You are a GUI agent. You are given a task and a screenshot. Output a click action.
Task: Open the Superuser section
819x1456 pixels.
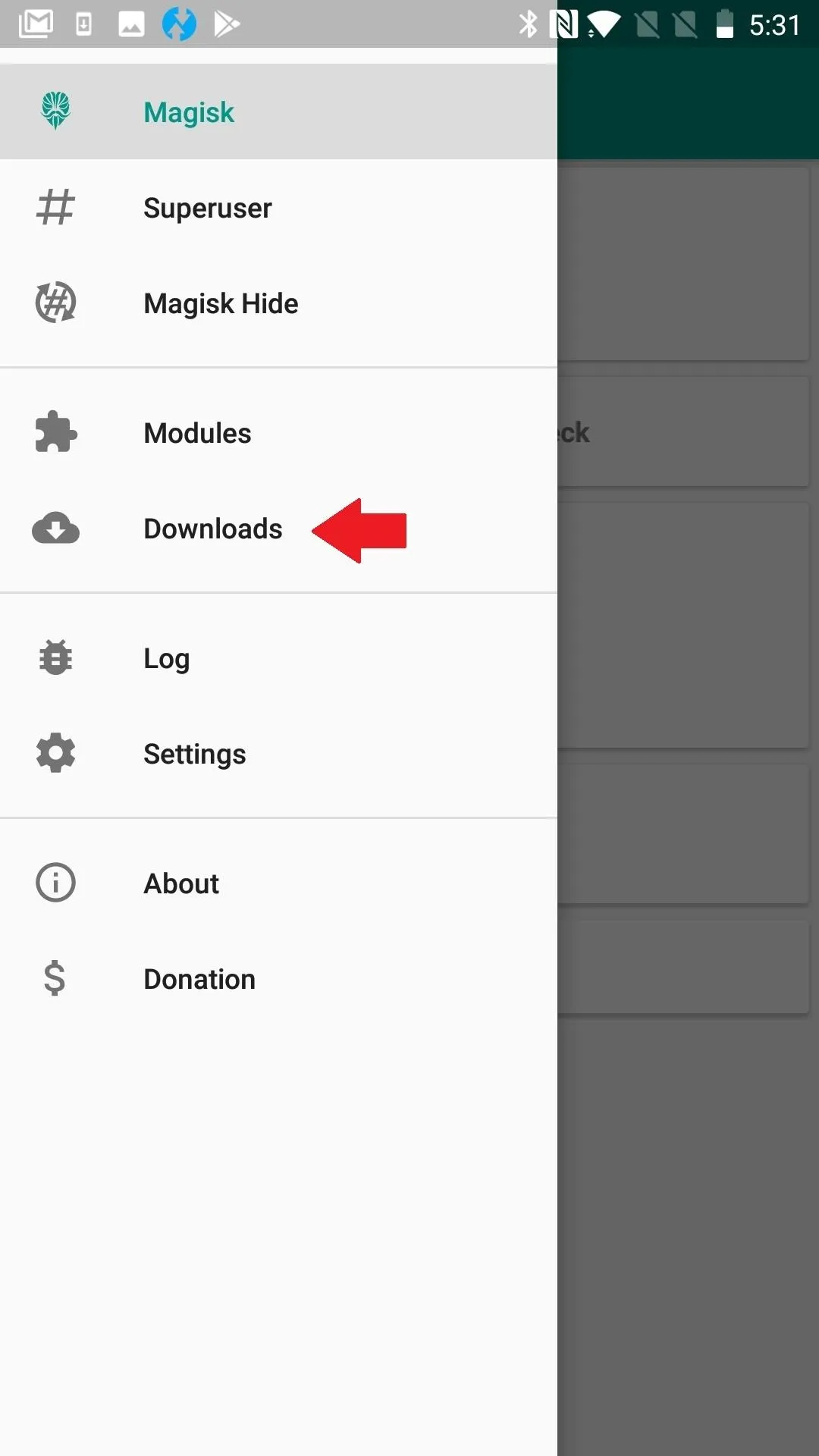coord(278,208)
